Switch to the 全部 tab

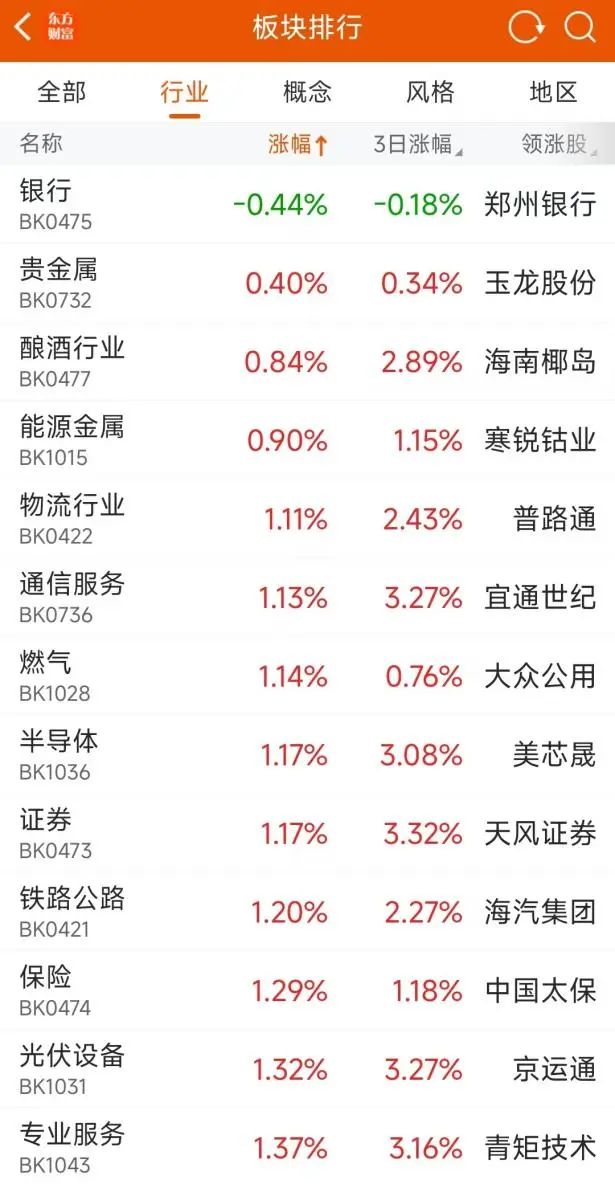62,92
